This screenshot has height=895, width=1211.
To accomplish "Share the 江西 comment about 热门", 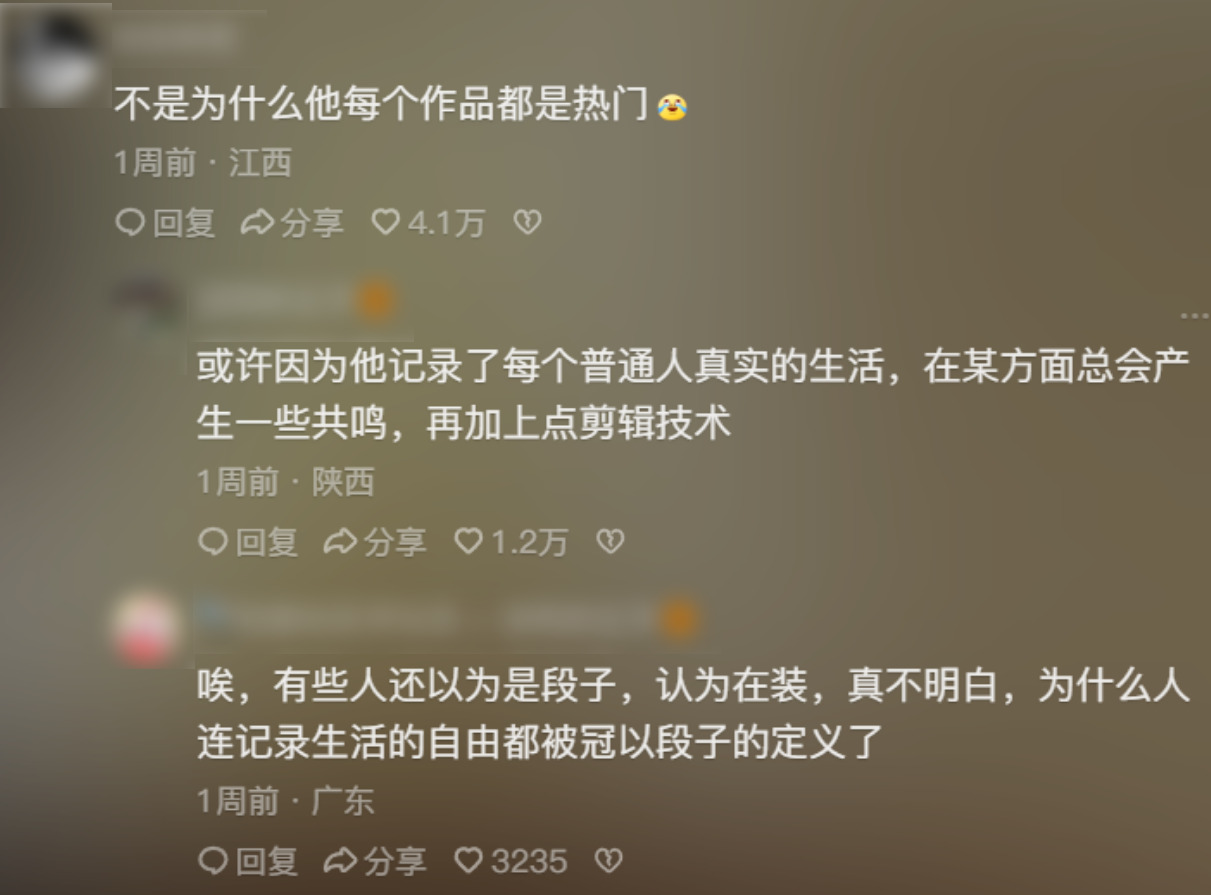I will (292, 222).
